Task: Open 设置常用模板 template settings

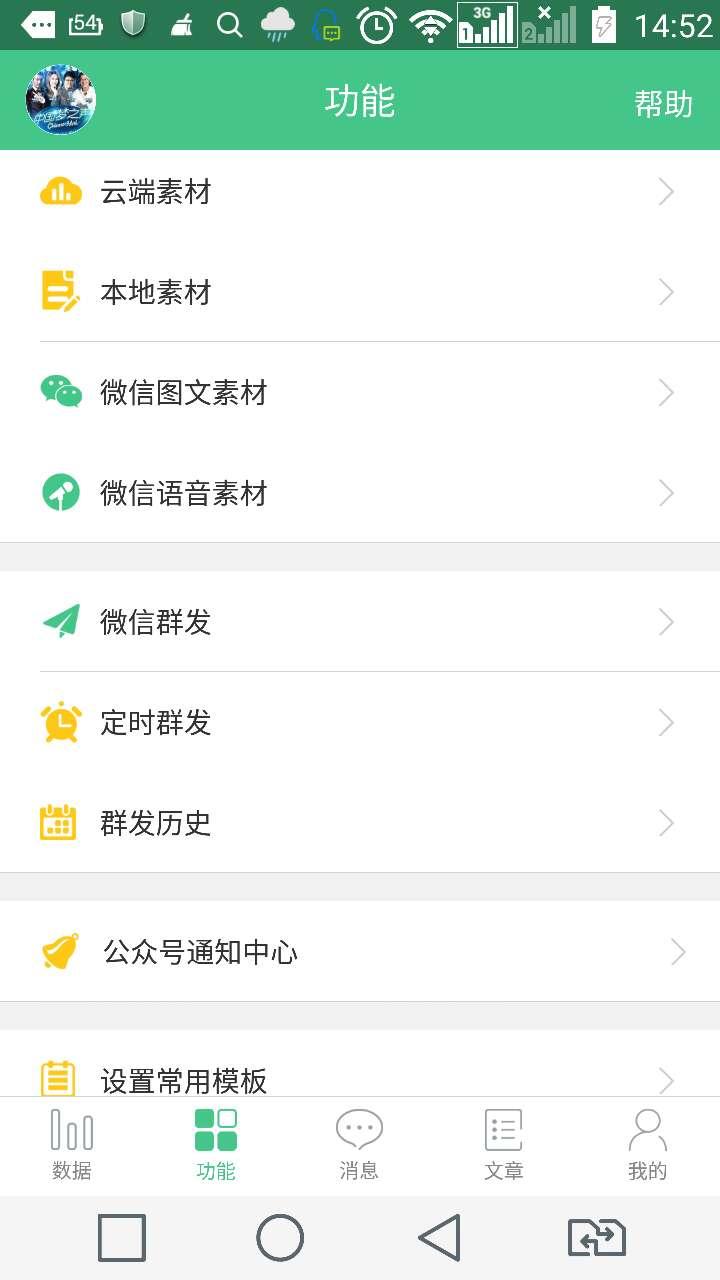Action: [x=360, y=1078]
